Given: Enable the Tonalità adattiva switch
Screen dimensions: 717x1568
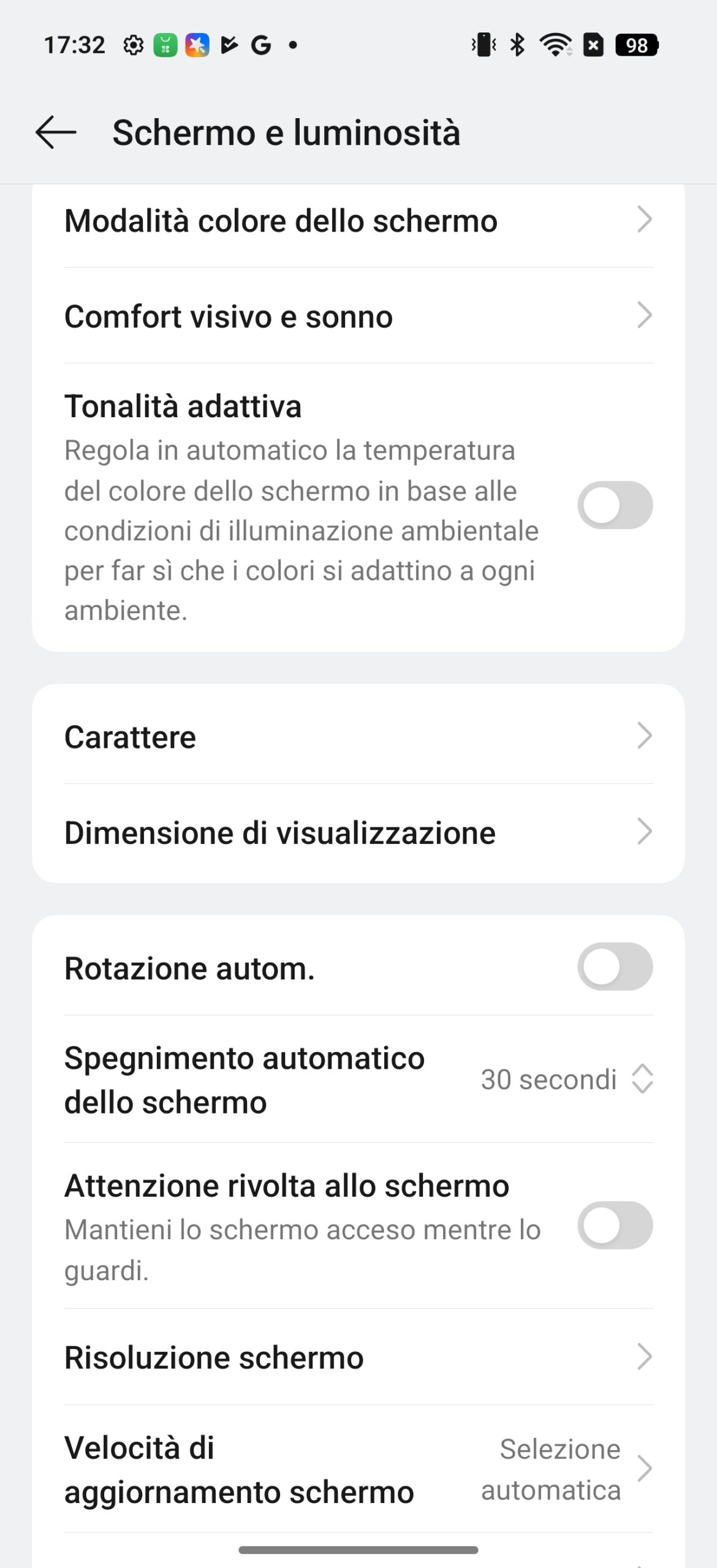Looking at the screenshot, I should pyautogui.click(x=615, y=505).
